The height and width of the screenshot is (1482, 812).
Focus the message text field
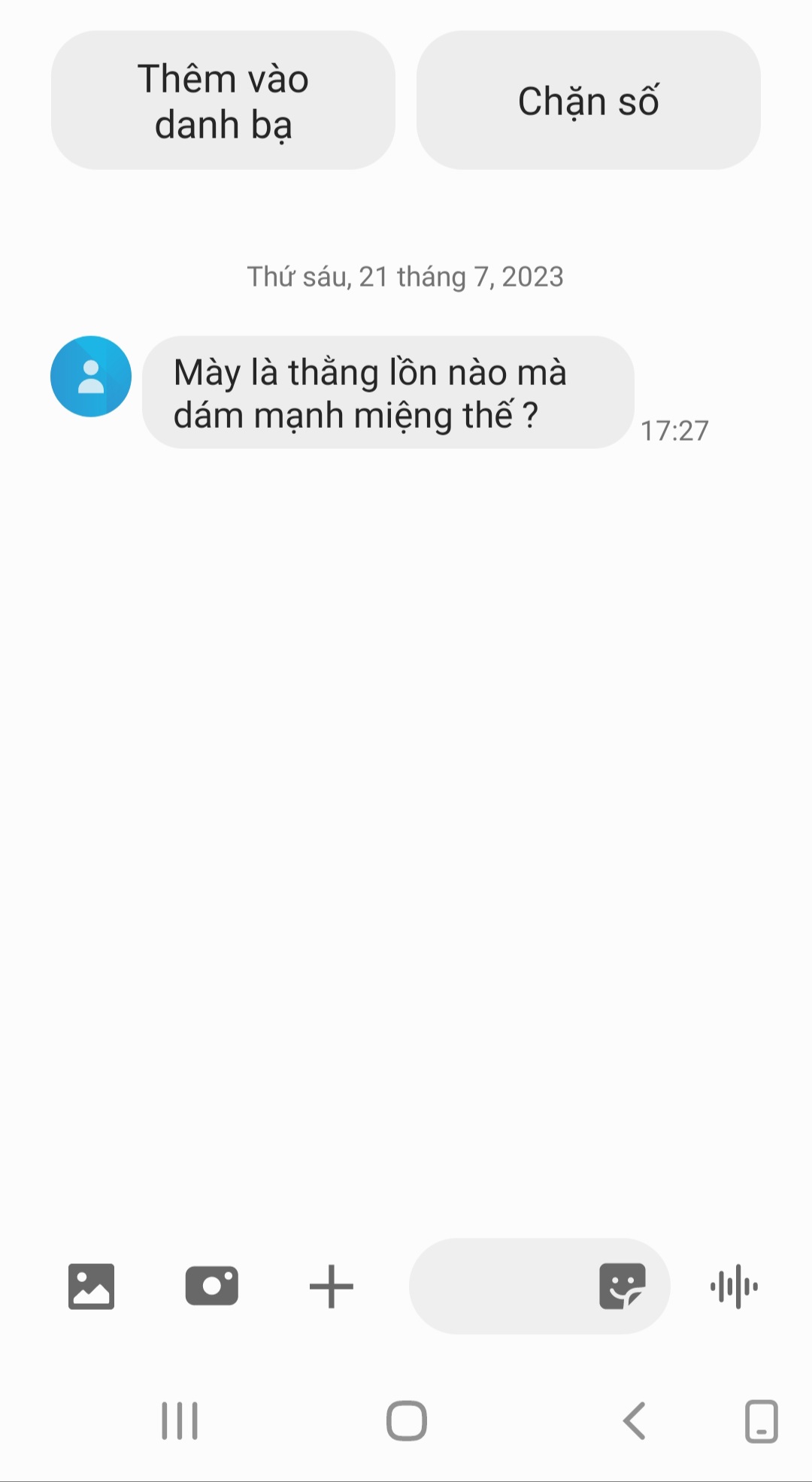(x=500, y=1287)
